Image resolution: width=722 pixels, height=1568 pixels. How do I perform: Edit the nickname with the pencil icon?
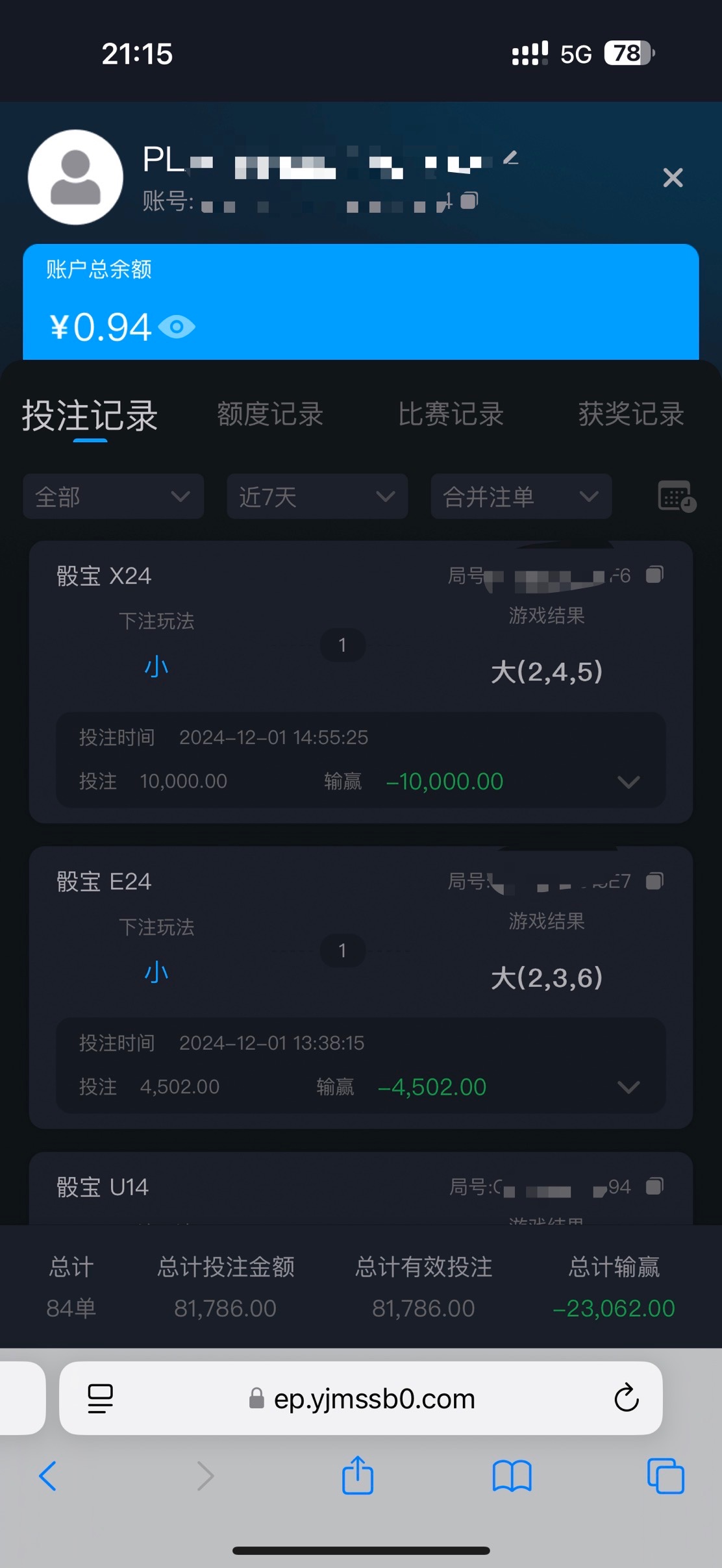(x=511, y=157)
